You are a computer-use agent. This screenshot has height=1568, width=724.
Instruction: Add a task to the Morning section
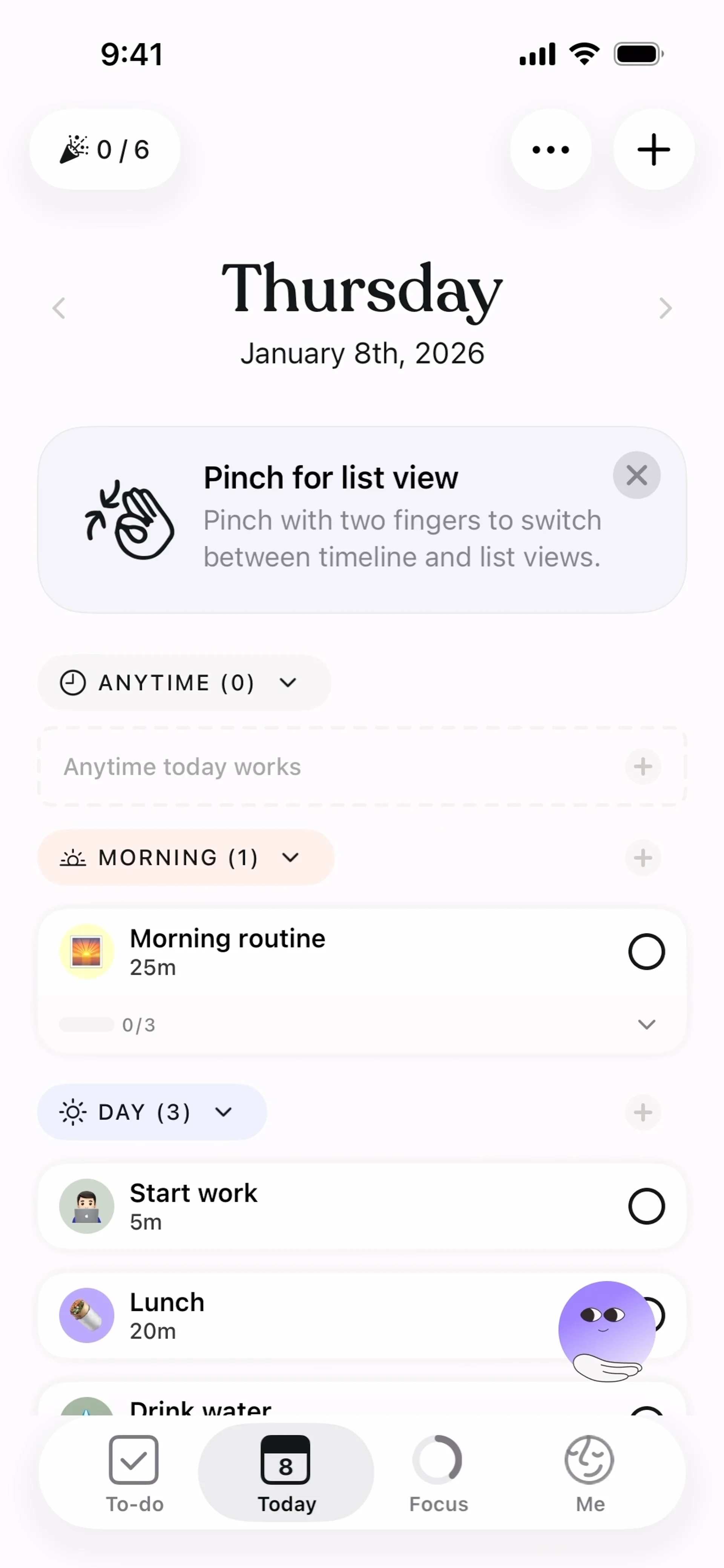pyautogui.click(x=643, y=858)
